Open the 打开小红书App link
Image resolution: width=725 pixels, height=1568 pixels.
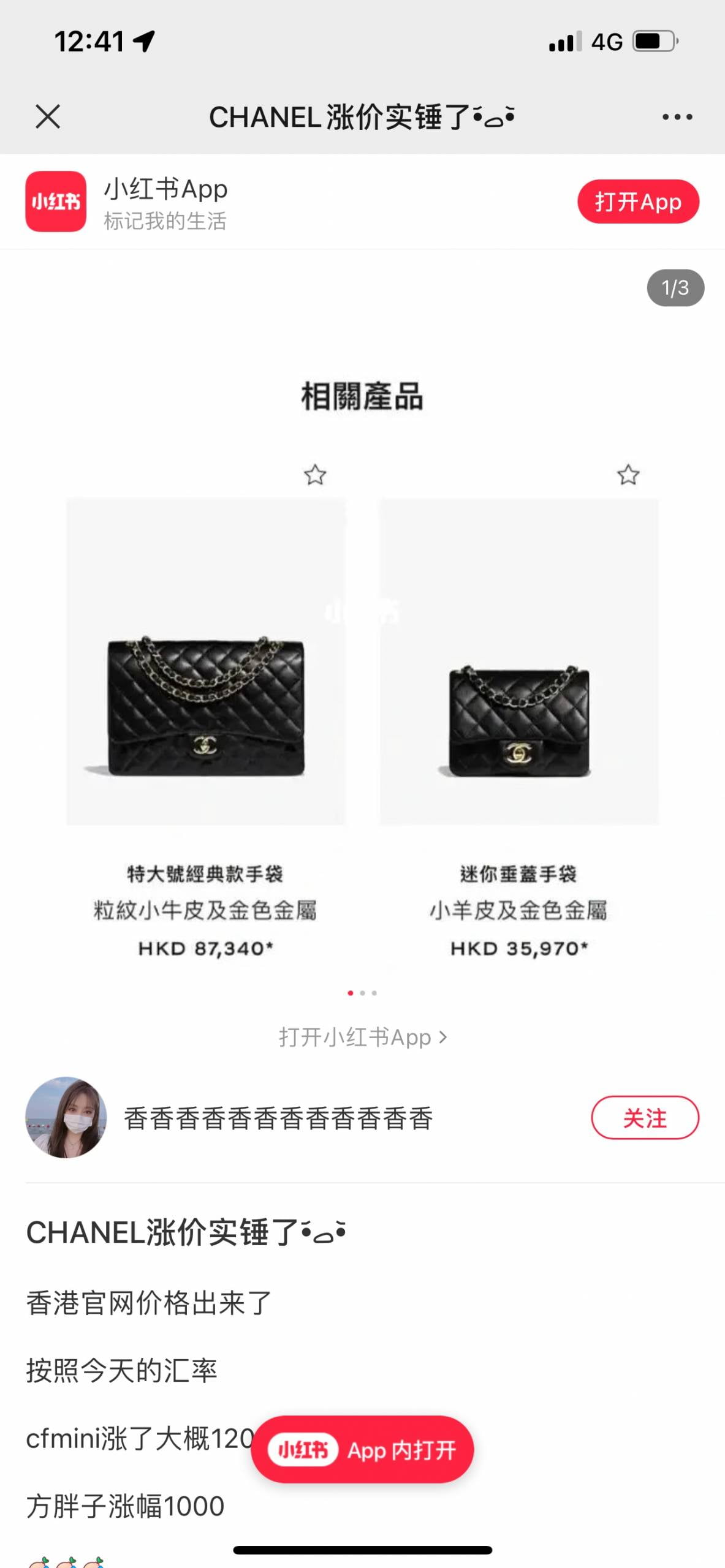[362, 1037]
